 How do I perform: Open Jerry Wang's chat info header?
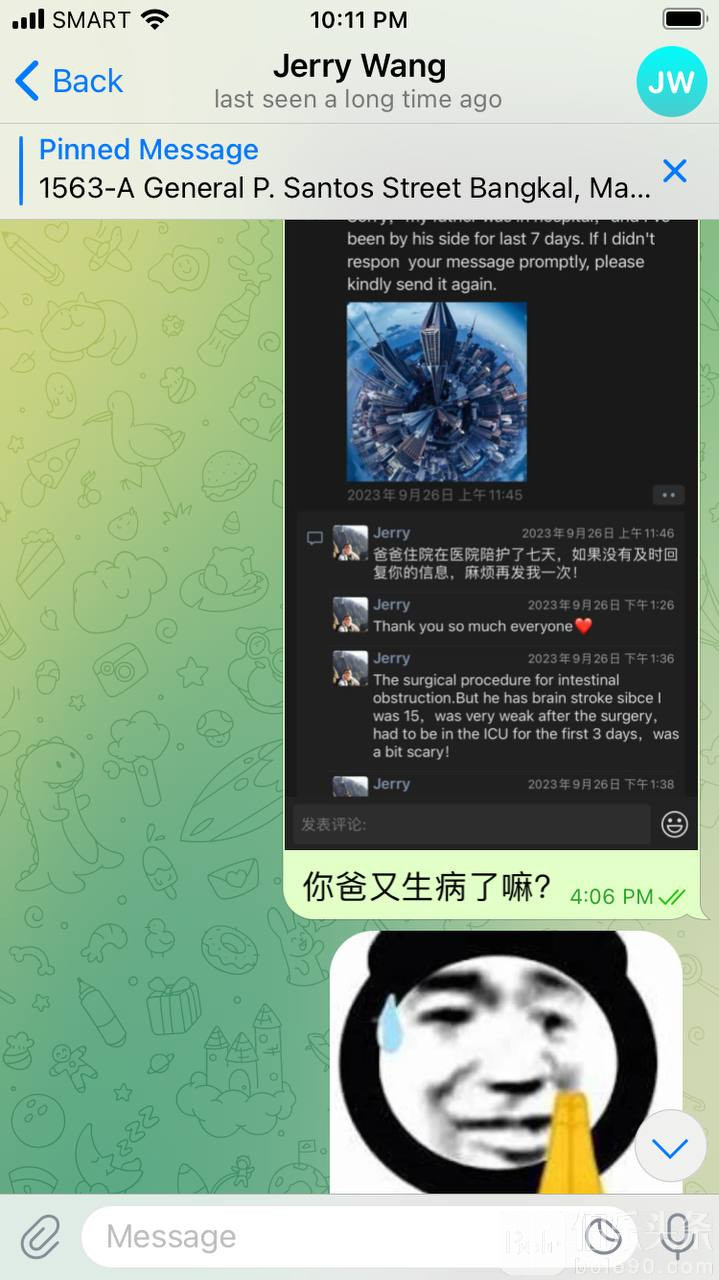(x=358, y=81)
